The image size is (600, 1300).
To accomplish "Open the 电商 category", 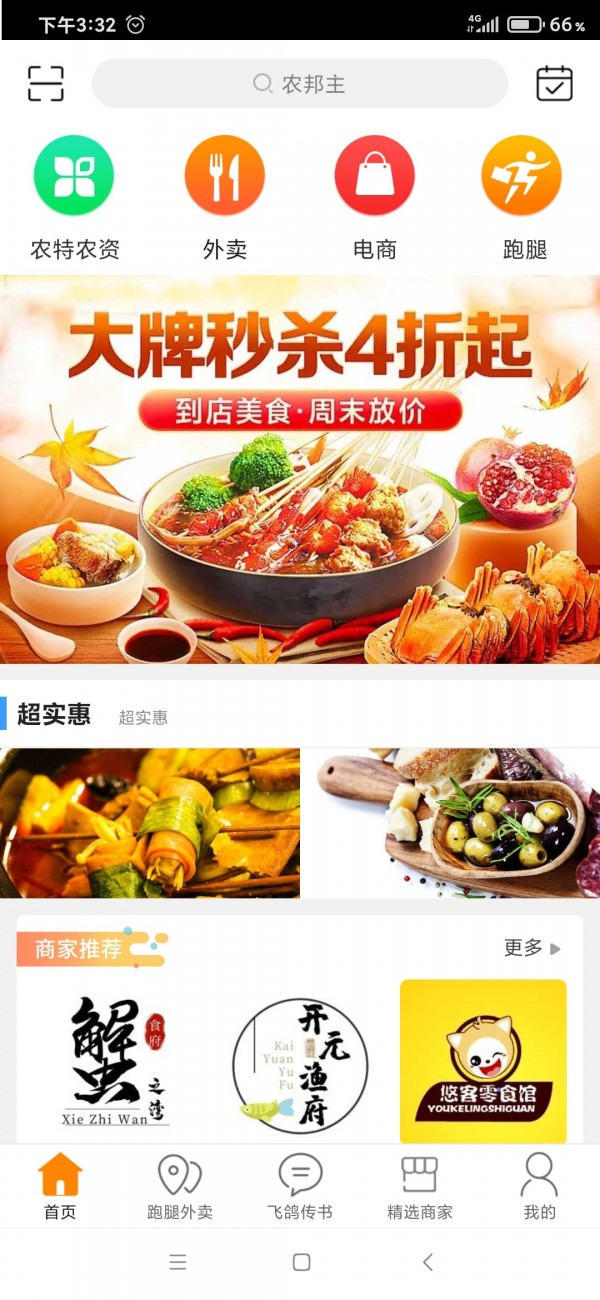I will [x=375, y=198].
